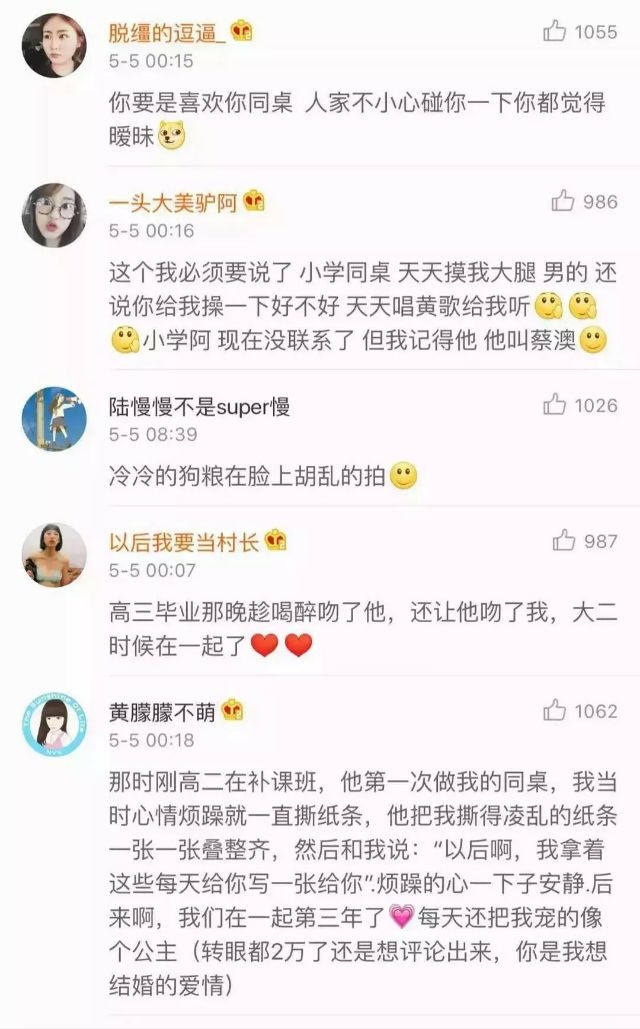Open the avatar of 以后我要当村长
This screenshot has width=640, height=1029.
point(54,554)
